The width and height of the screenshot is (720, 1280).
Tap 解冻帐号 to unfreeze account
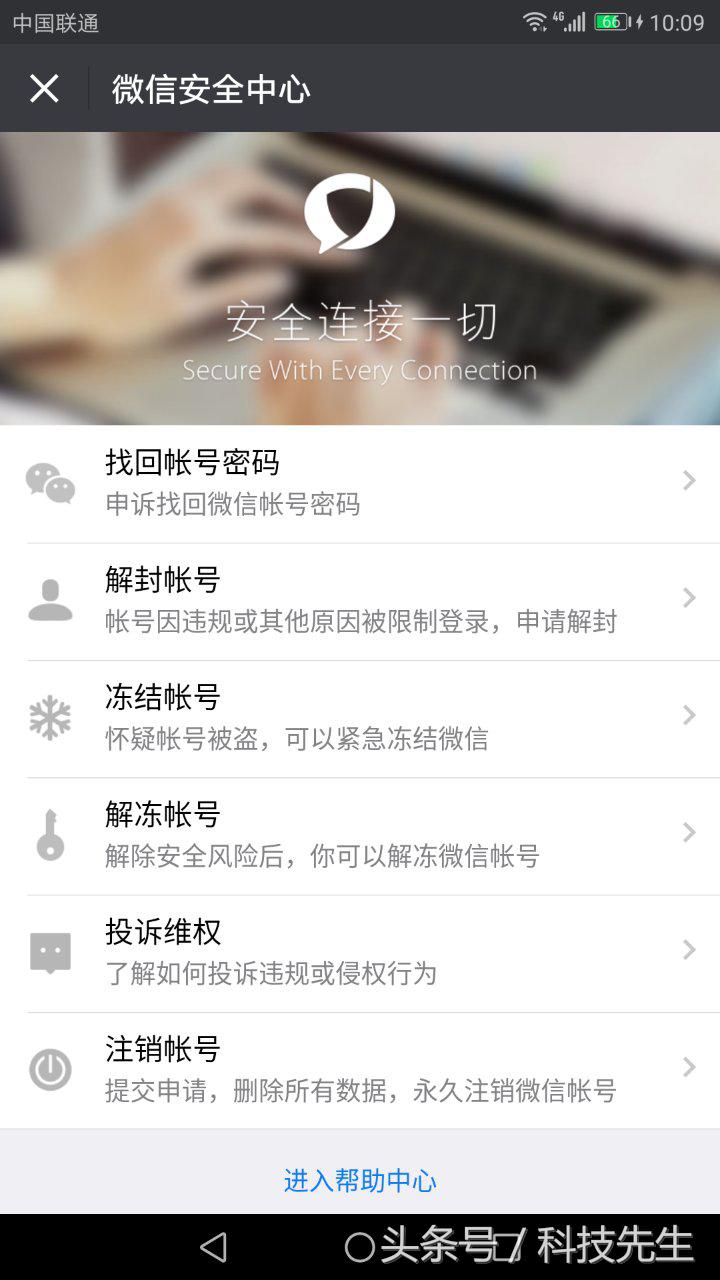[x=360, y=835]
